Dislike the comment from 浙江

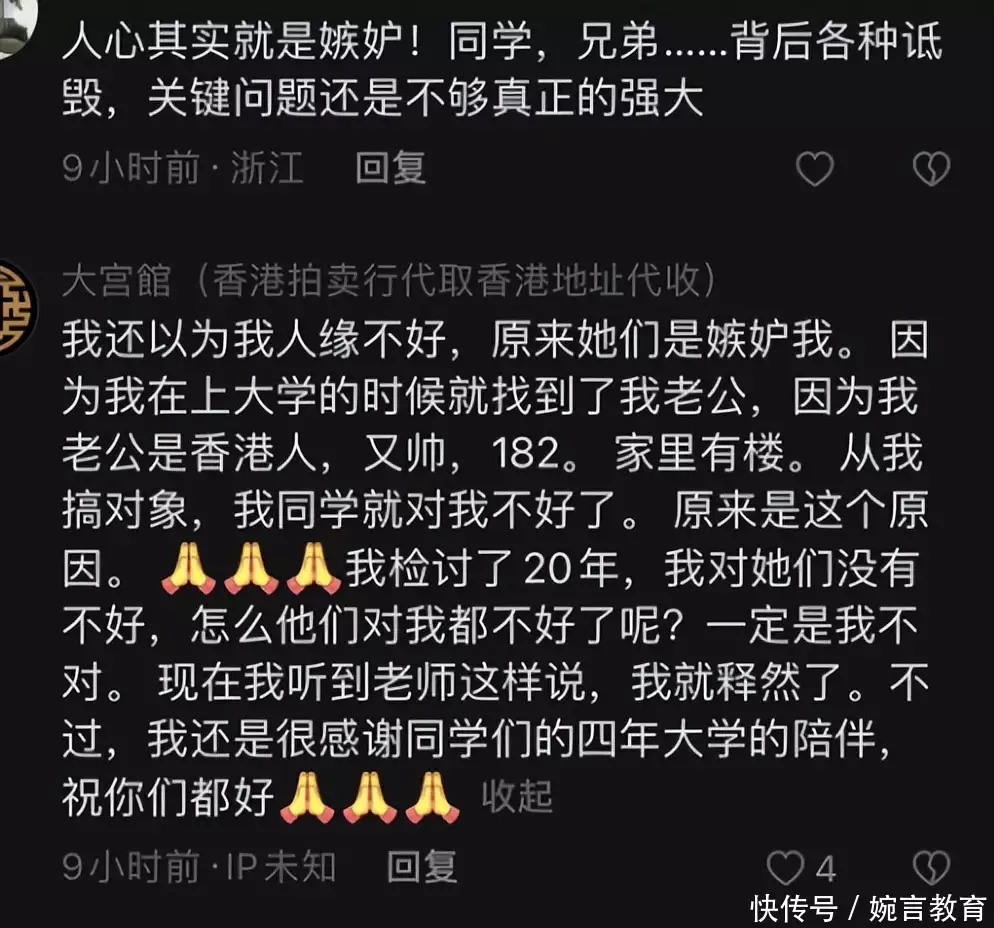tap(930, 170)
